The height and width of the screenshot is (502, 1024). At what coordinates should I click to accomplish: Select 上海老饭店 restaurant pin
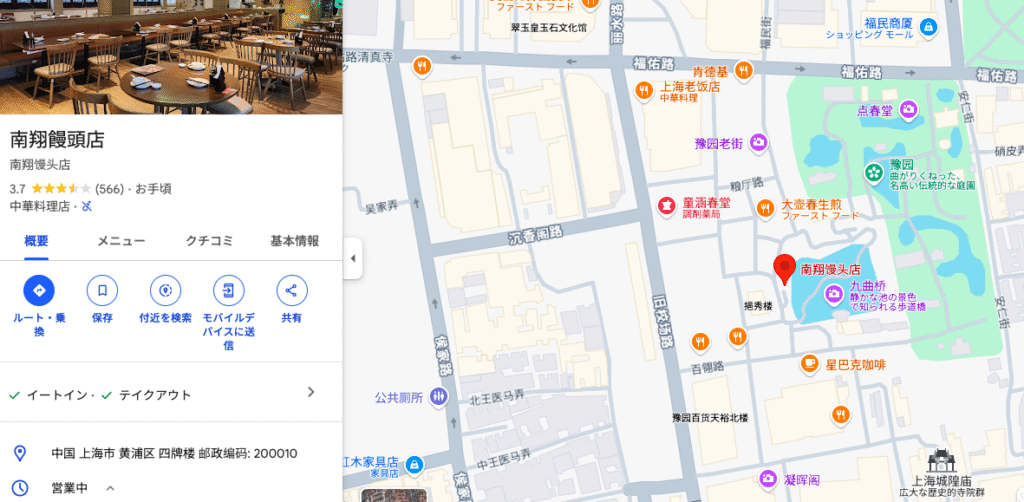click(x=647, y=91)
